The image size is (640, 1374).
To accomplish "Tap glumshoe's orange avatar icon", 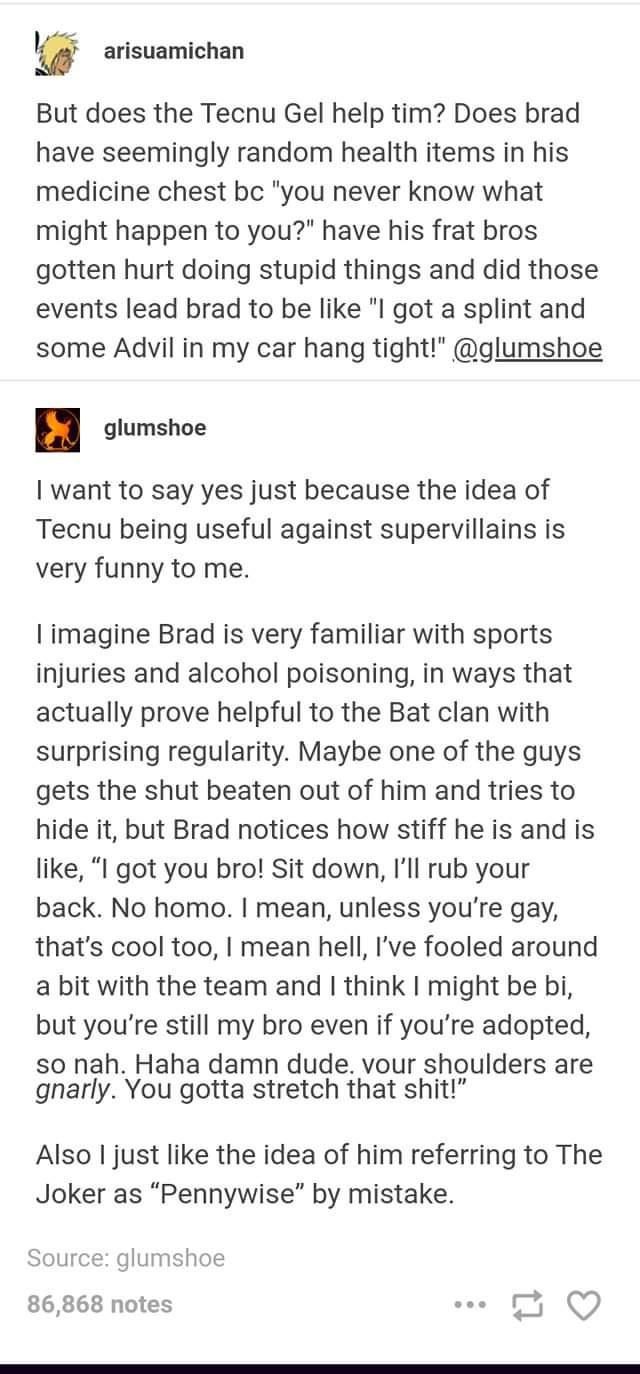I will [57, 429].
